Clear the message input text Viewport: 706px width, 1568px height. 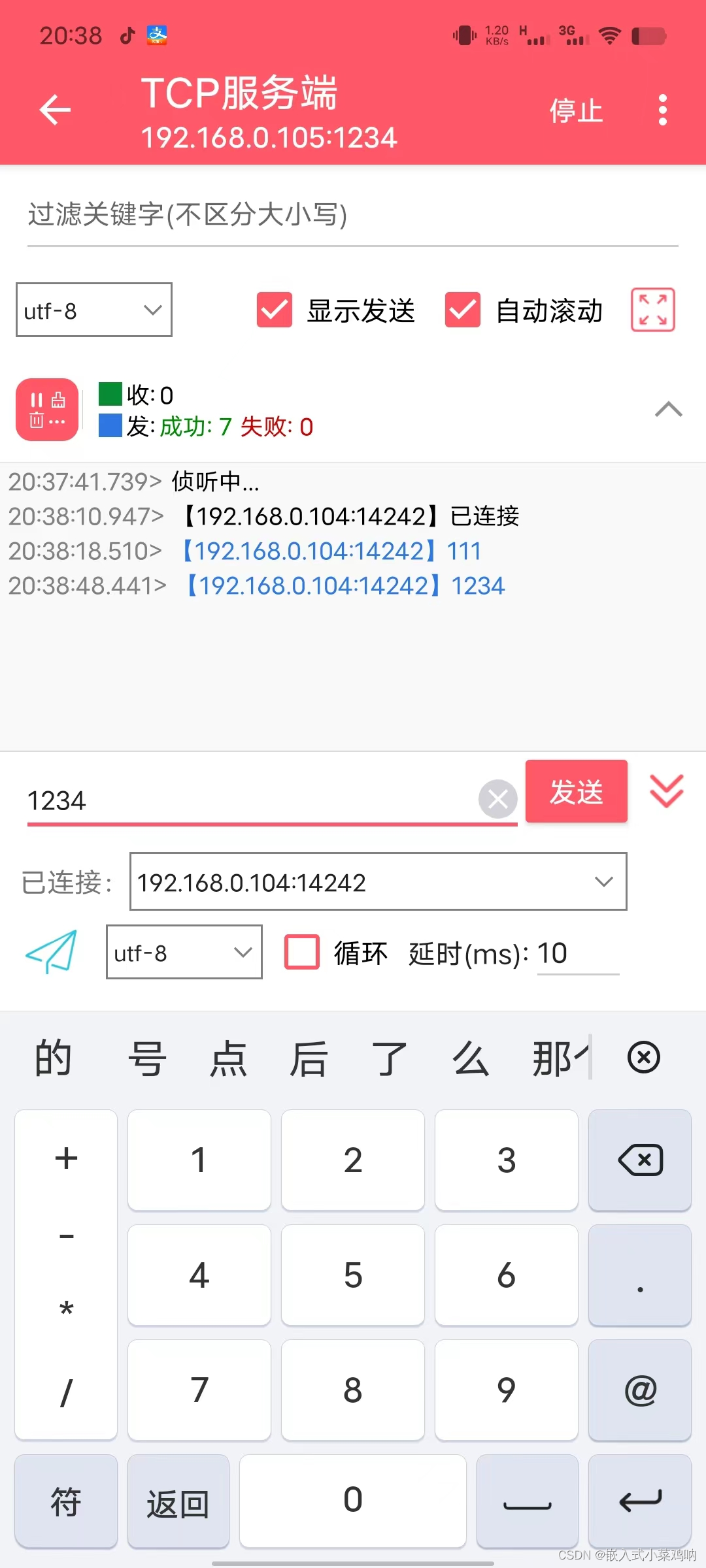pos(497,799)
